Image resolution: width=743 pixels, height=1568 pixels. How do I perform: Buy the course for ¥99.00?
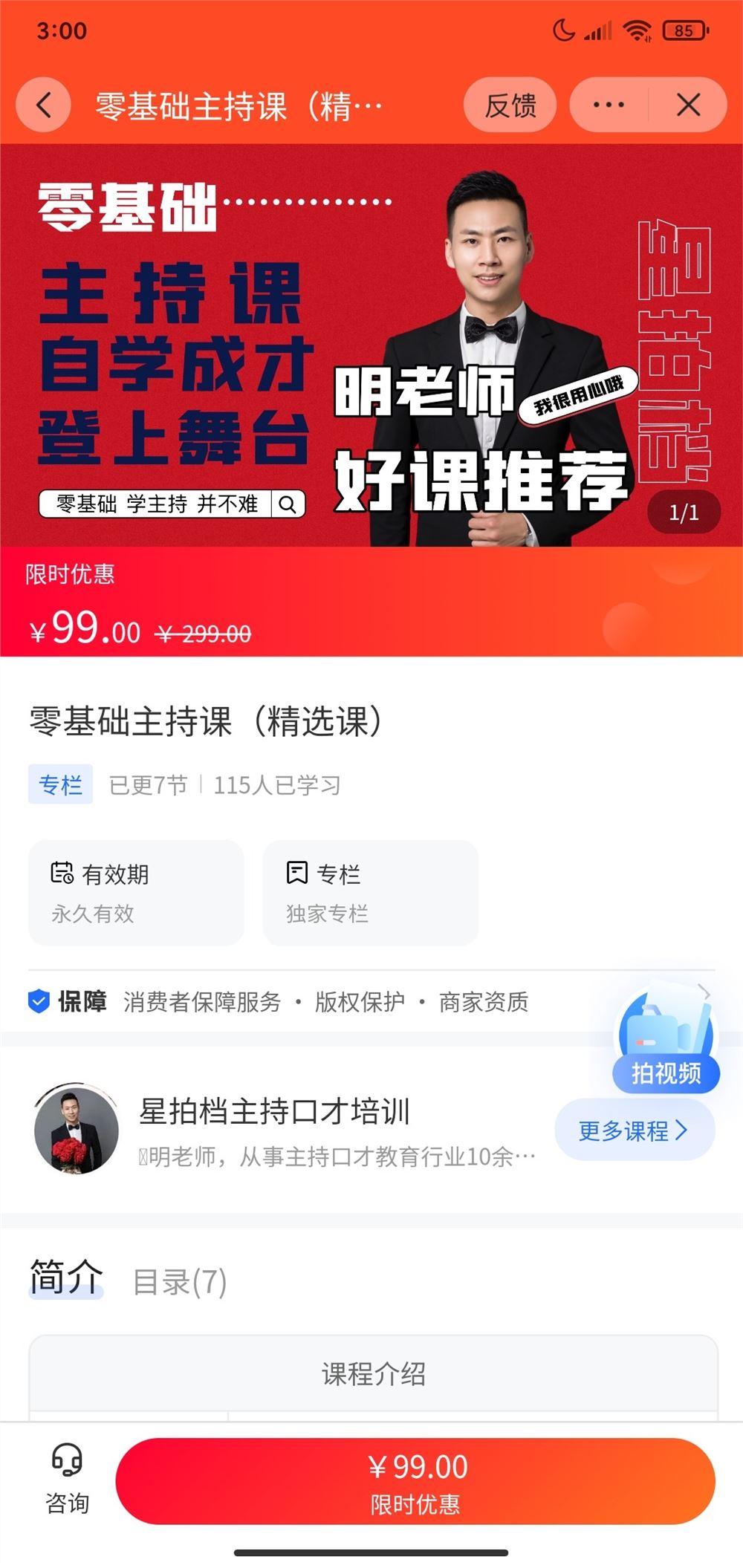click(415, 1481)
